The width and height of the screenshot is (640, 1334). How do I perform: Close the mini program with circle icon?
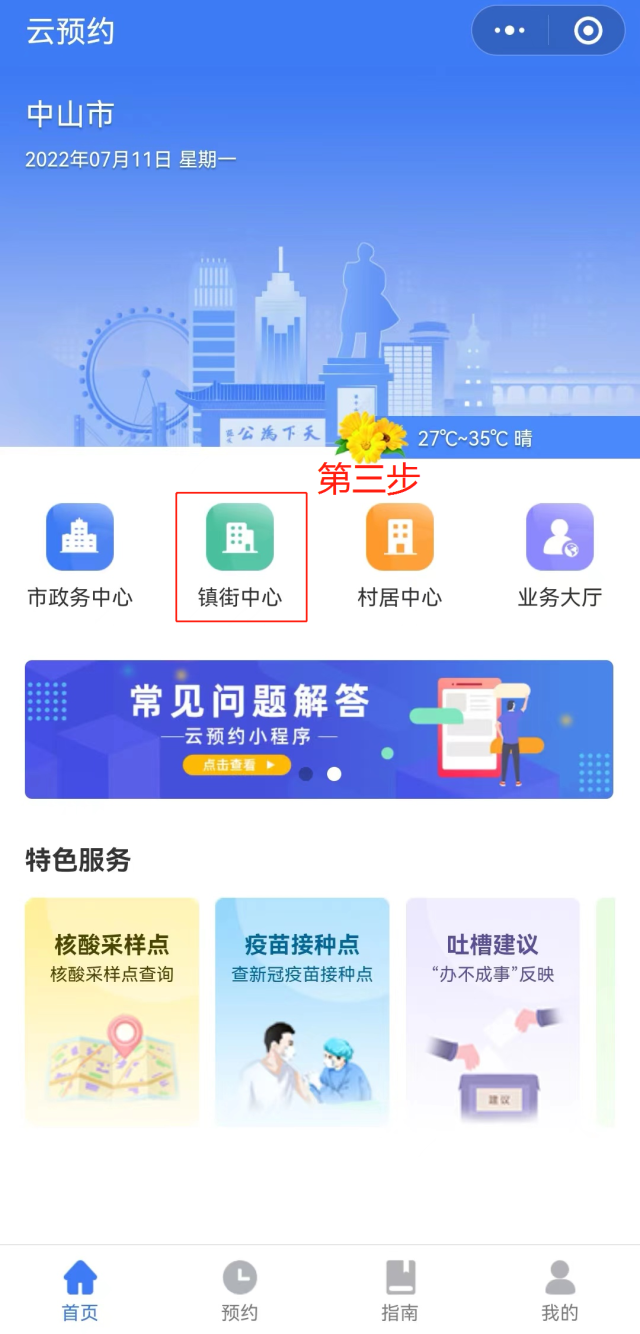[x=588, y=31]
